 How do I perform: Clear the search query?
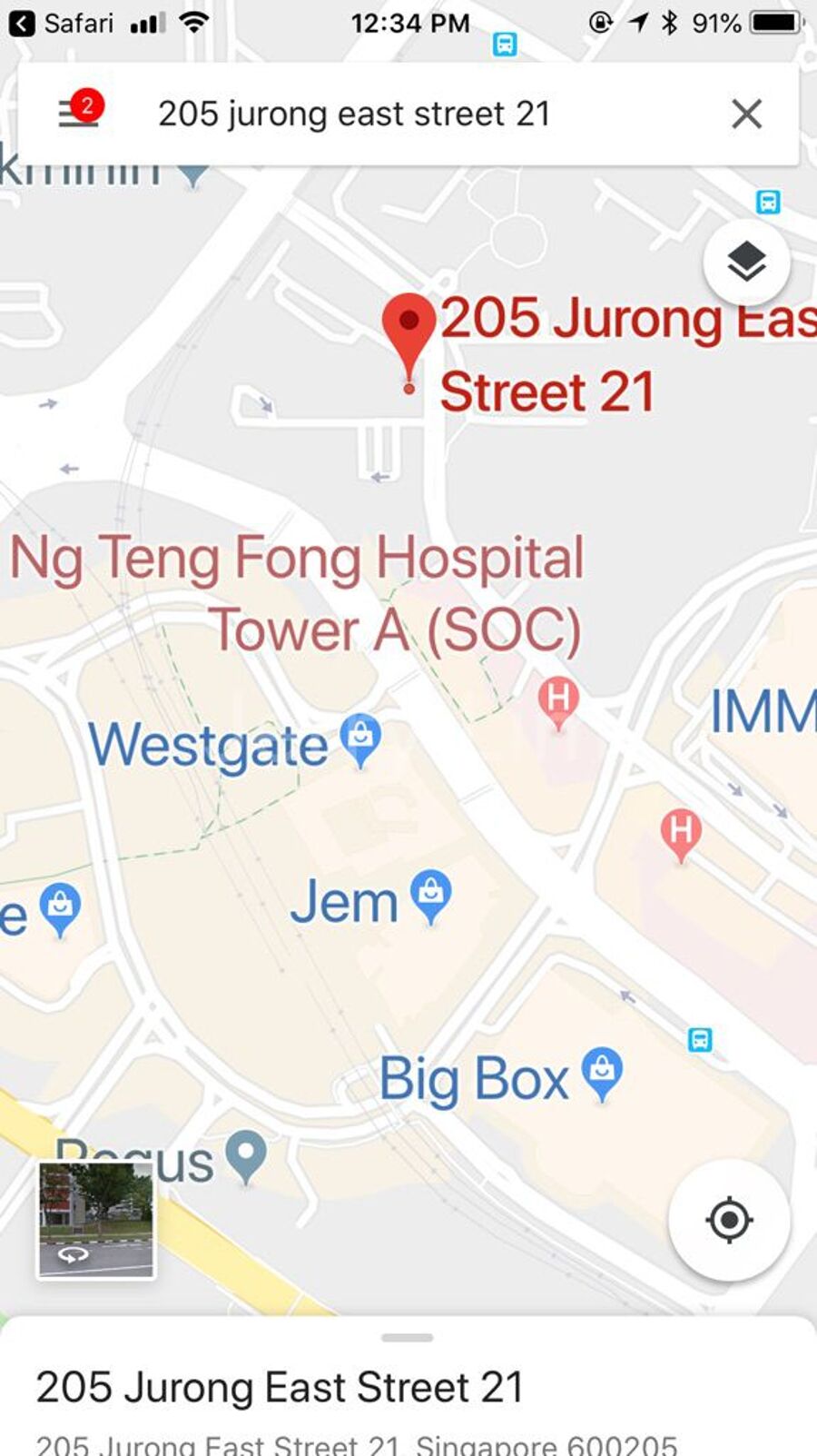(x=746, y=114)
